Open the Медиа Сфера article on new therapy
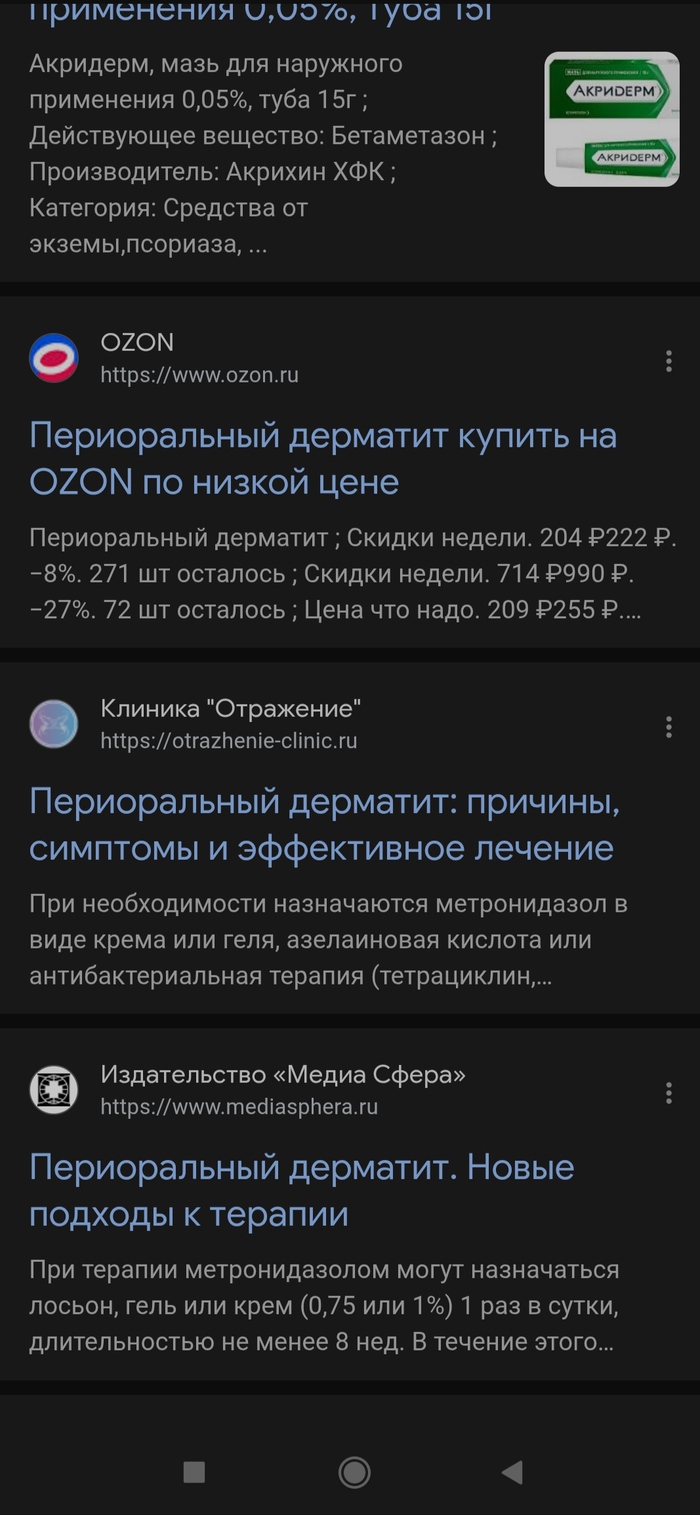 [x=301, y=1190]
